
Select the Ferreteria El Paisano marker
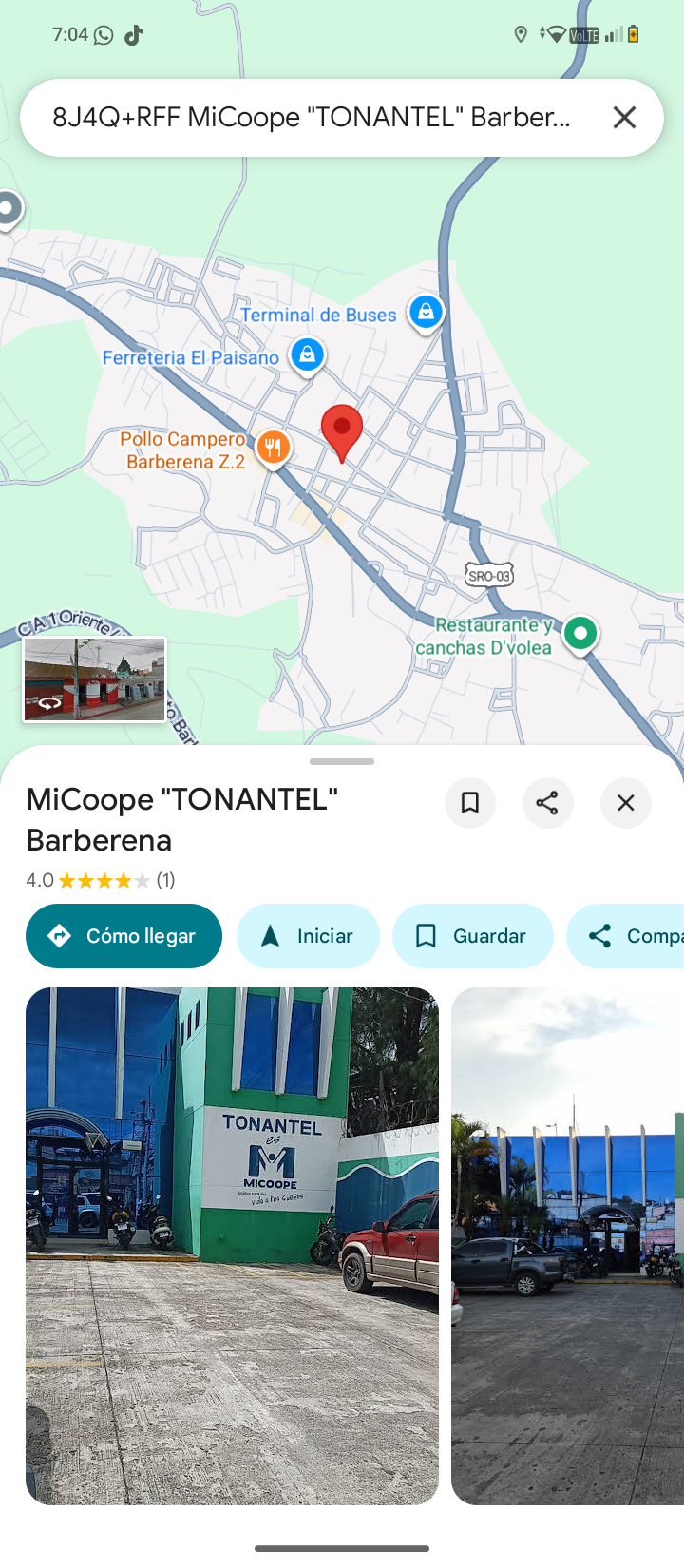pyautogui.click(x=307, y=355)
